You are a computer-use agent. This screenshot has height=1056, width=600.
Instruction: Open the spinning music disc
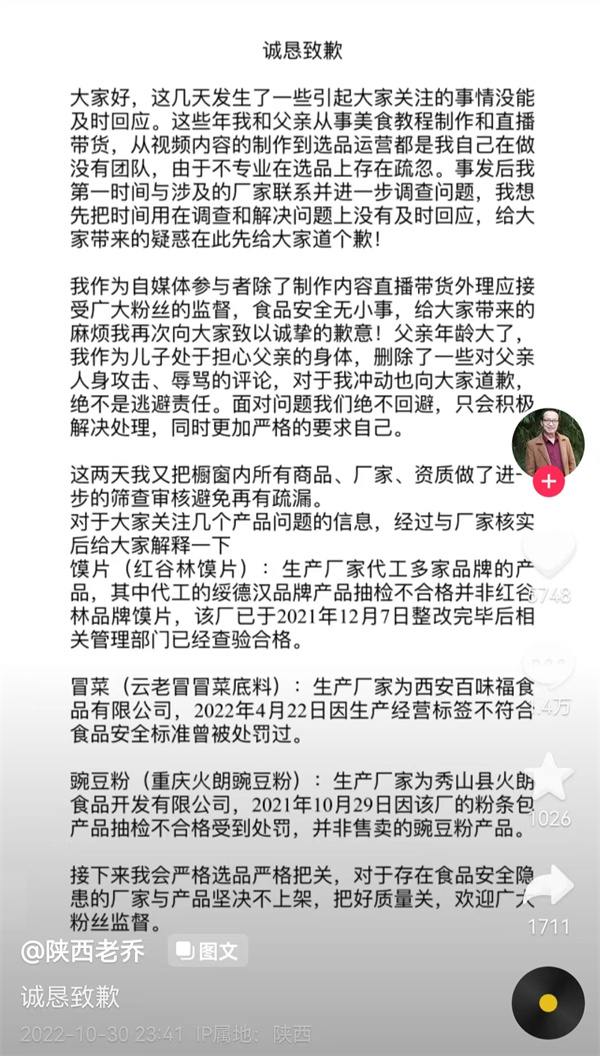pyautogui.click(x=548, y=1002)
